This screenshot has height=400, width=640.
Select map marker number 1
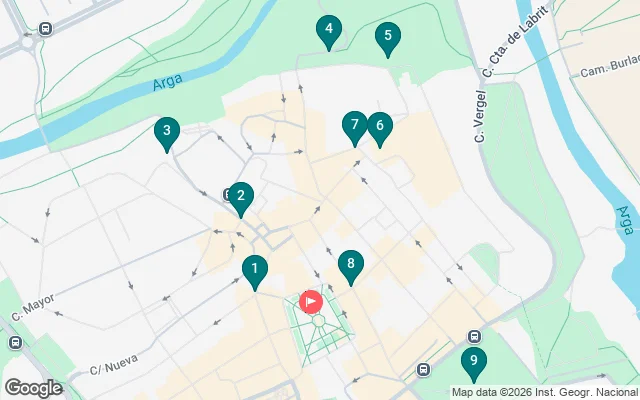(255, 269)
